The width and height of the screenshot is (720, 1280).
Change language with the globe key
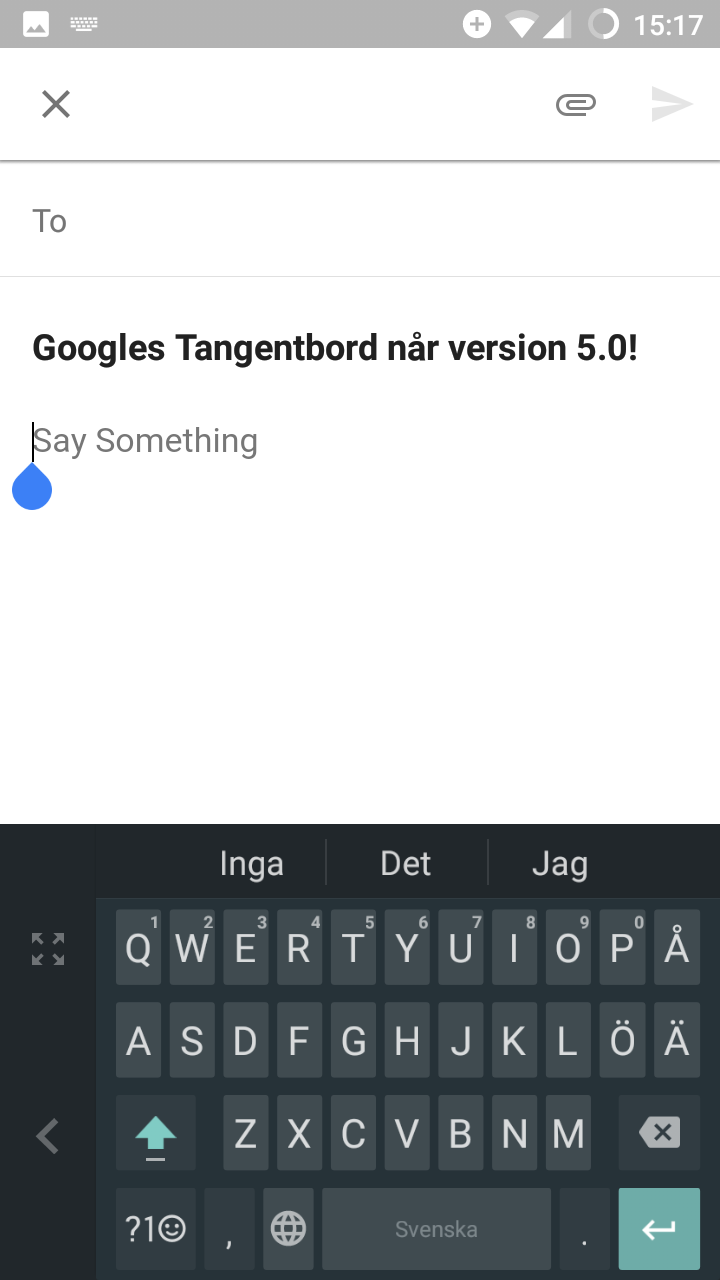[x=288, y=1229]
